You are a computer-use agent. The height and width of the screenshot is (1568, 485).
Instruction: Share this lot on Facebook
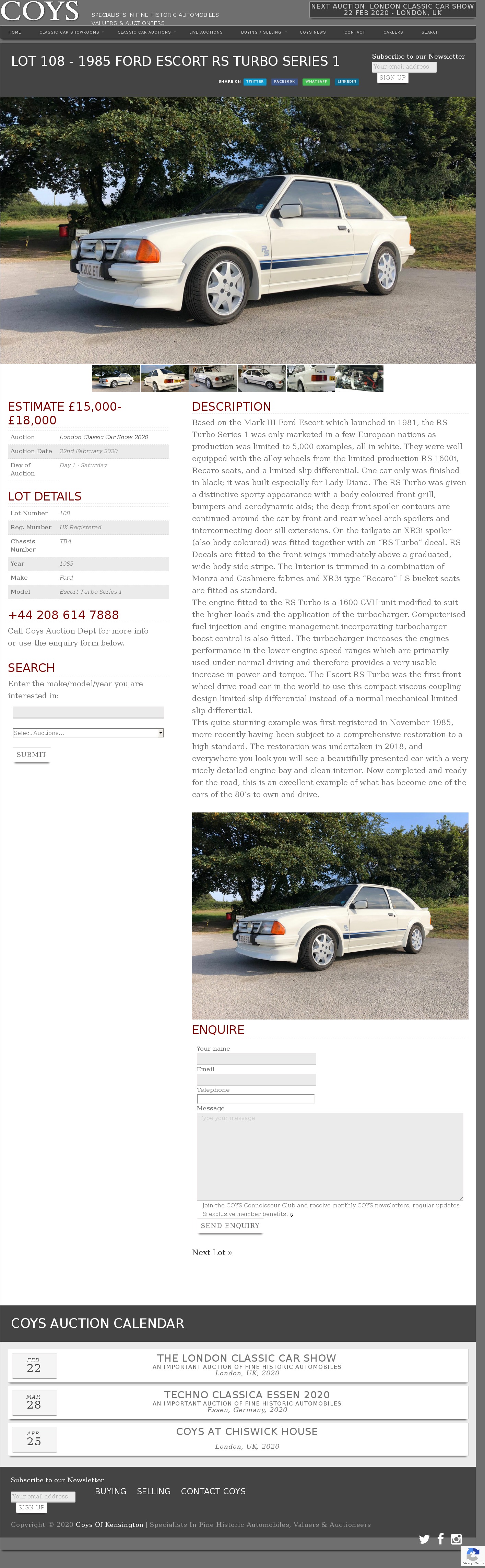(284, 82)
